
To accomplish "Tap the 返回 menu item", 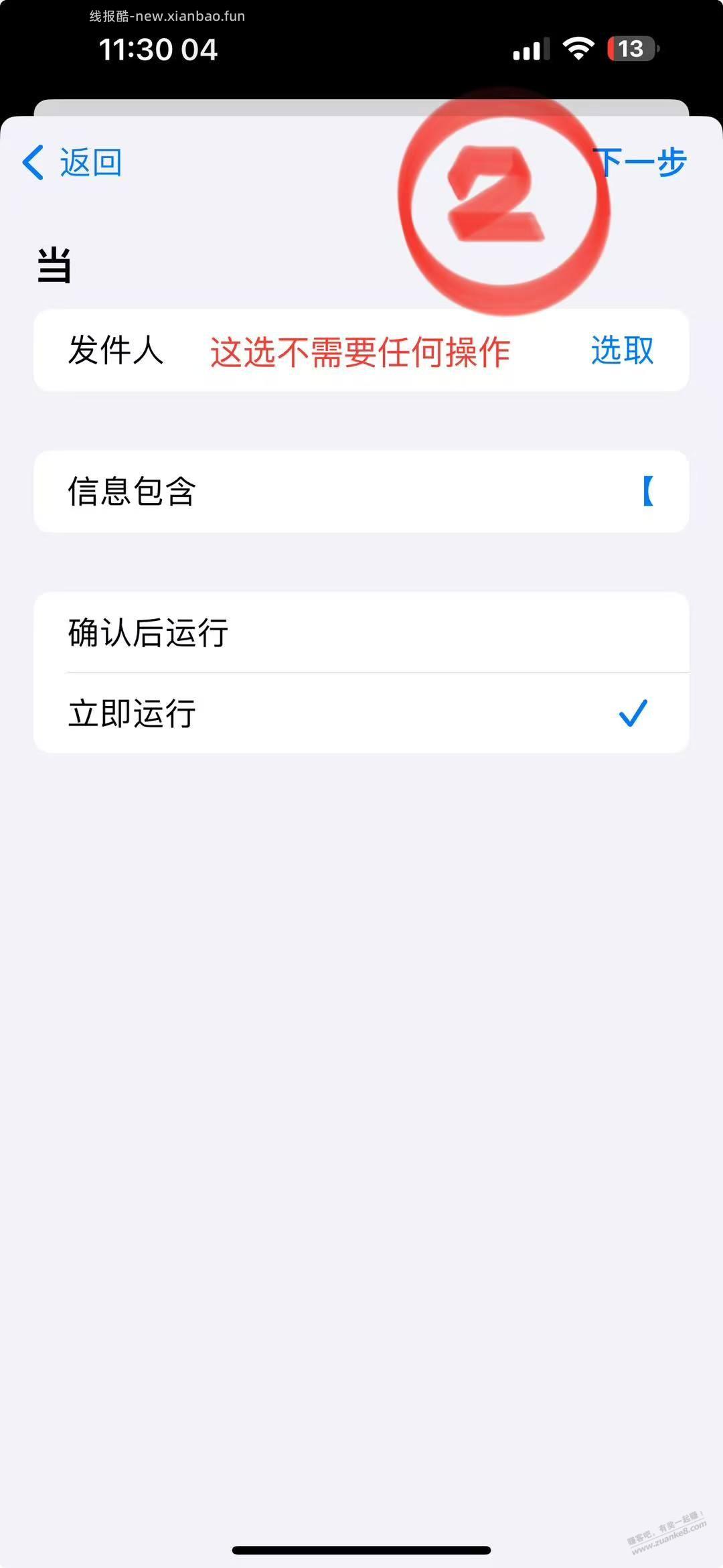I will (89, 162).
